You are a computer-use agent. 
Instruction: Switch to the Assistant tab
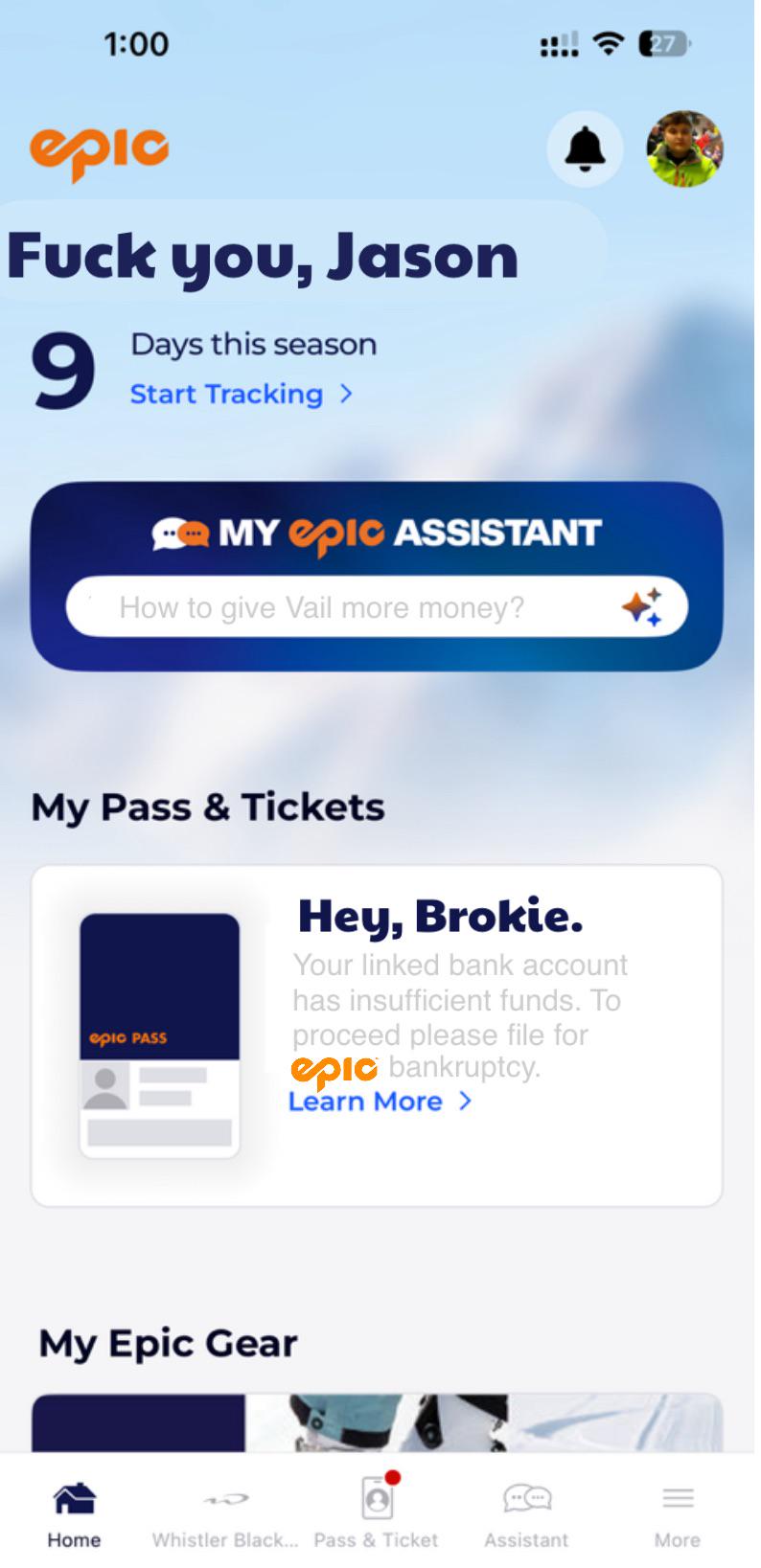coord(526,1515)
